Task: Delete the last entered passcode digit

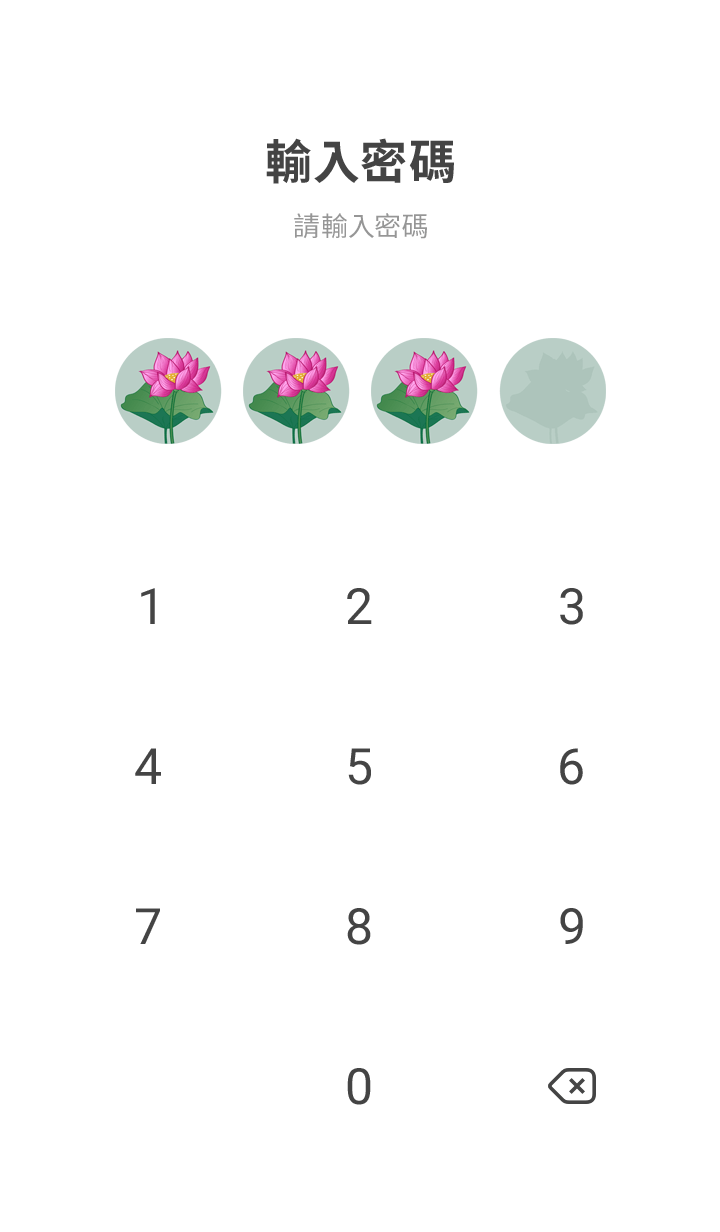Action: (x=572, y=1086)
